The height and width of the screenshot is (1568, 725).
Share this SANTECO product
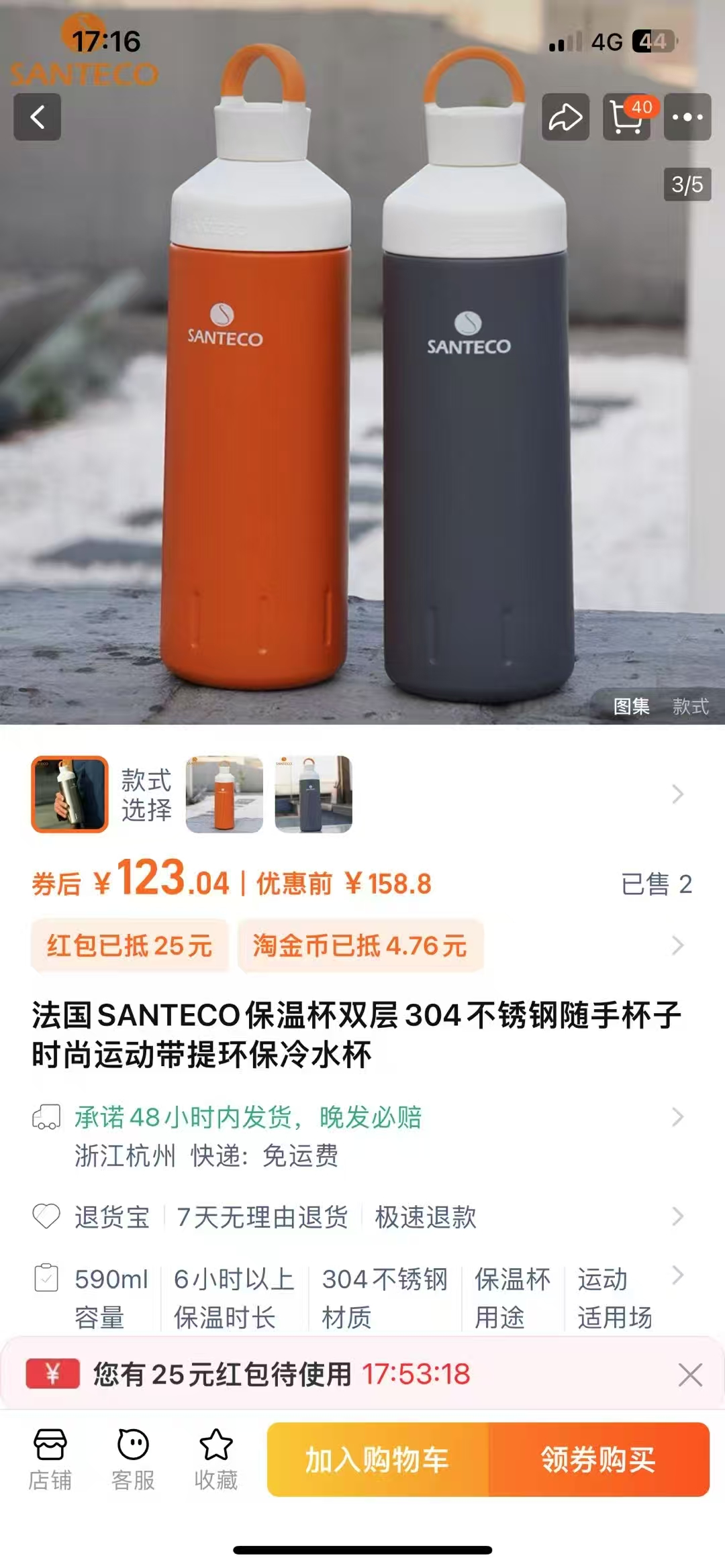click(565, 117)
